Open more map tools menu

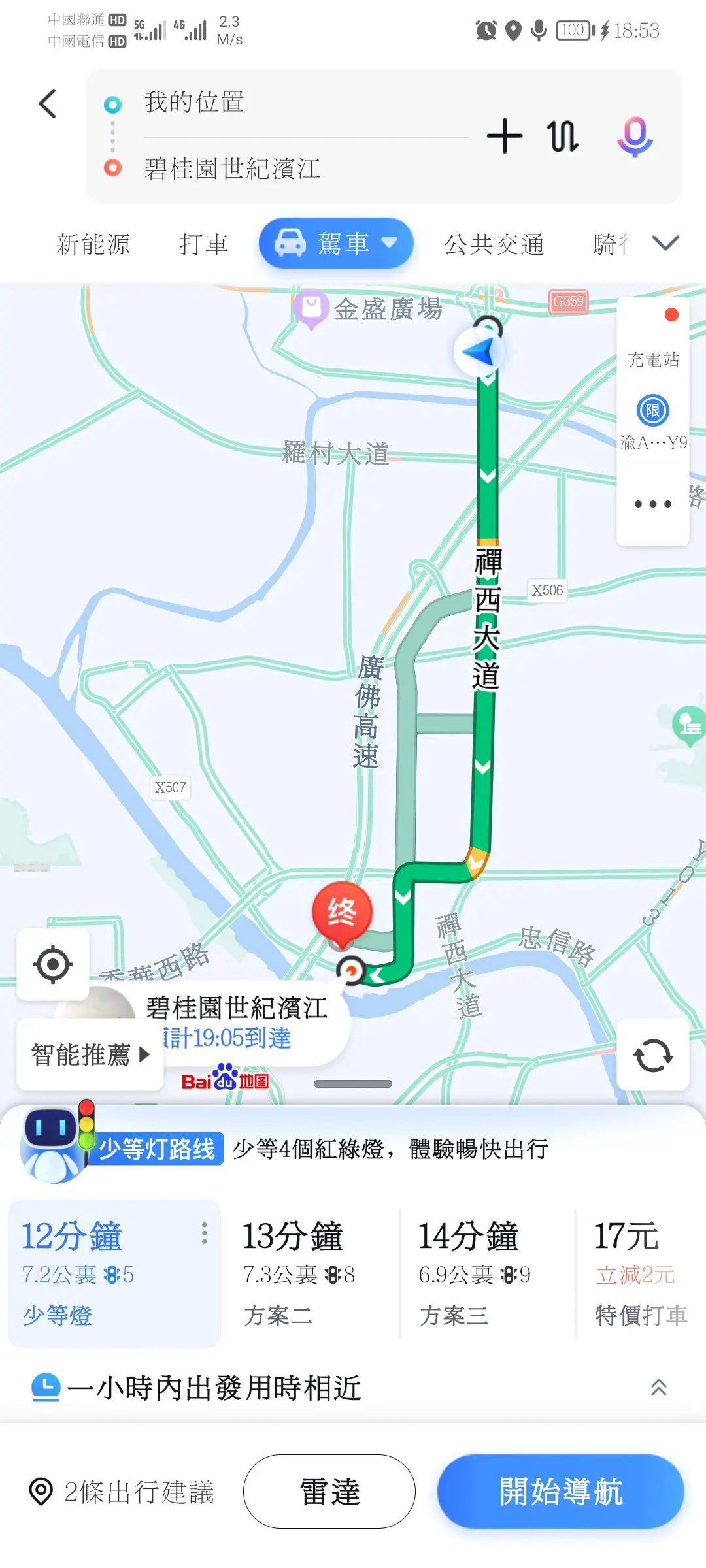click(653, 504)
